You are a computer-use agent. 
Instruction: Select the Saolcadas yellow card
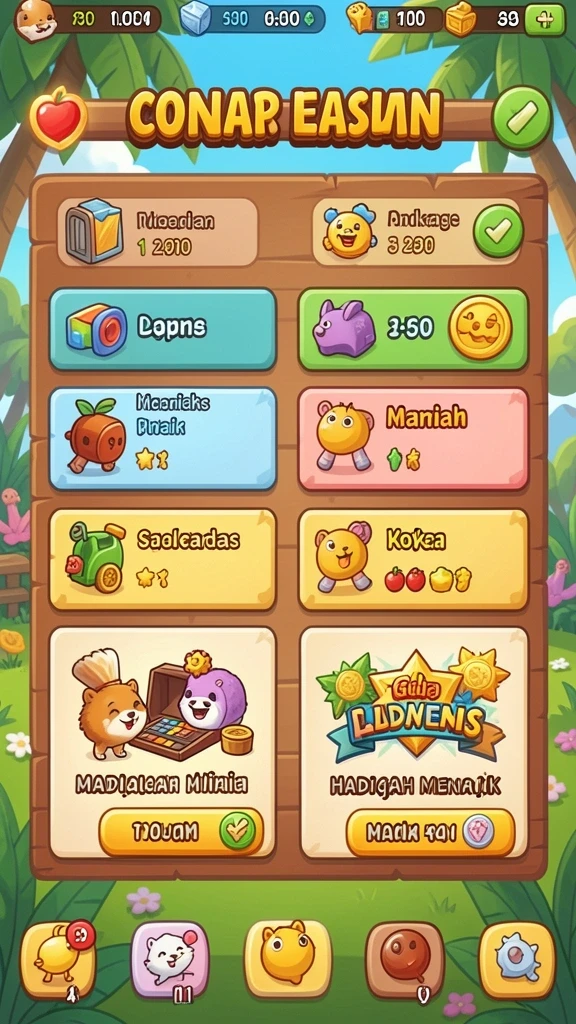[x=163, y=560]
